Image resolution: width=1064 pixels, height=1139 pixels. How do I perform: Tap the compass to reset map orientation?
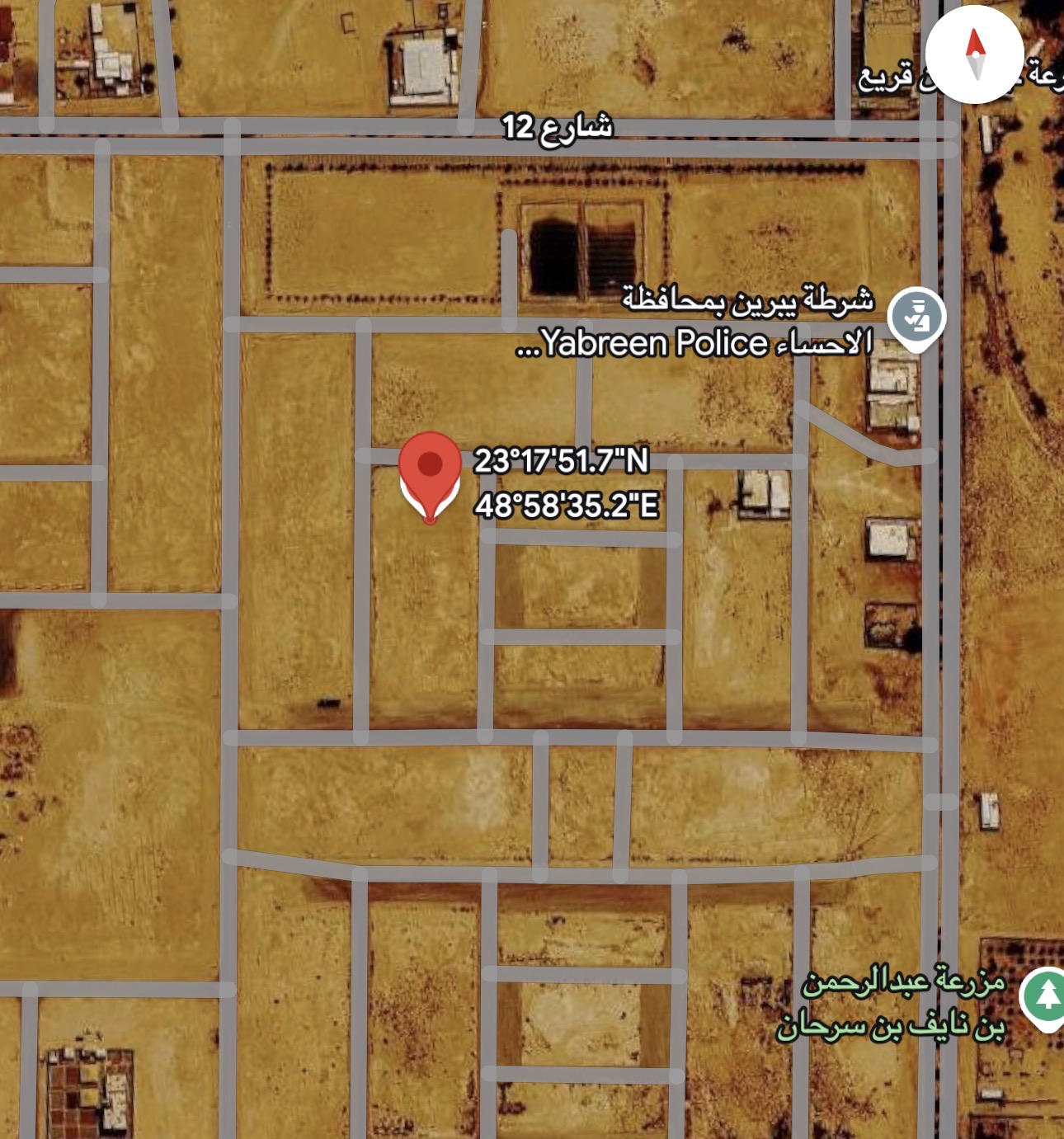975,54
